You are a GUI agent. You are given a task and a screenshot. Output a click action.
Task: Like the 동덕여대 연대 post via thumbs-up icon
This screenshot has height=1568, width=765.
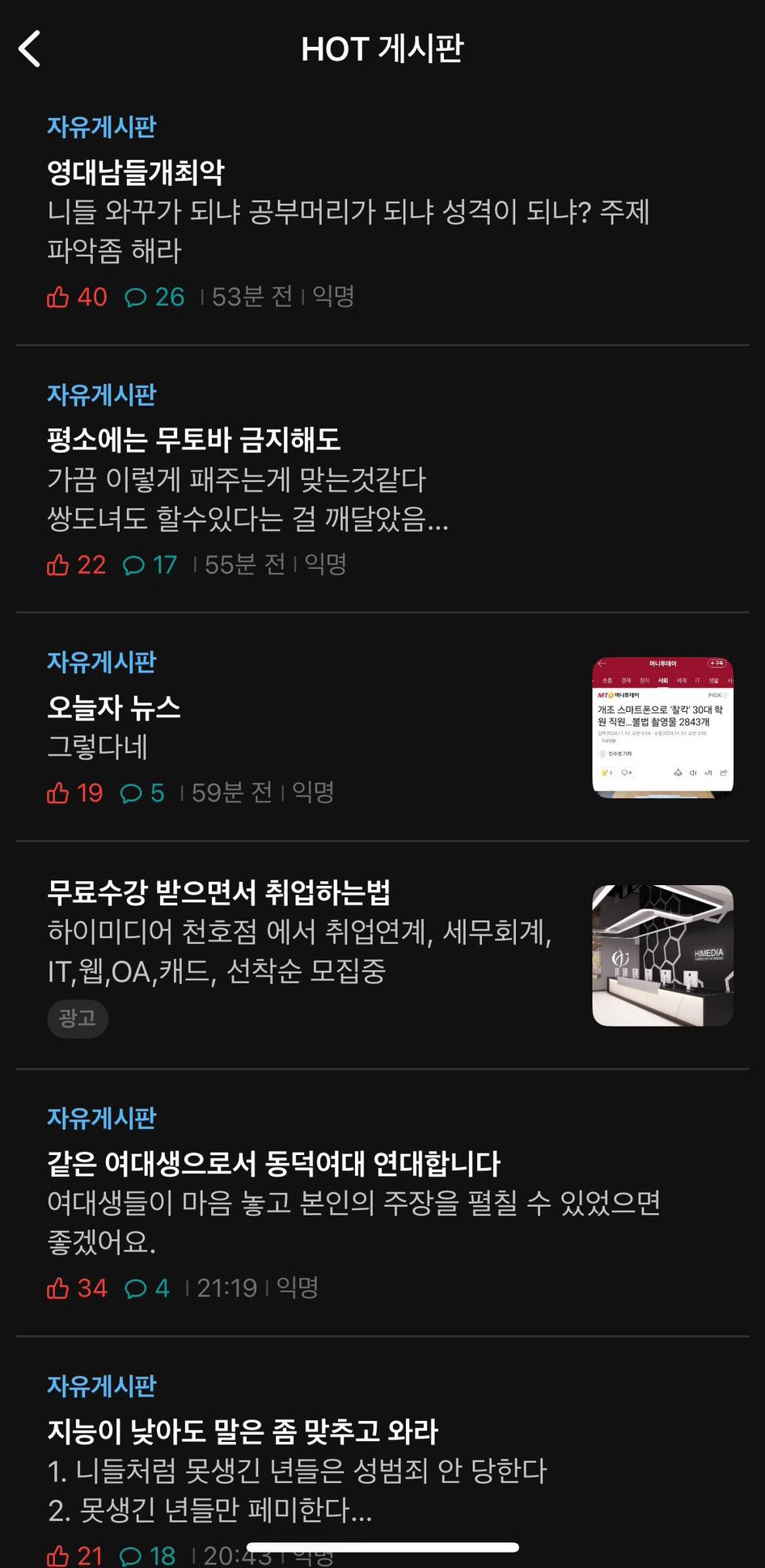point(59,1288)
